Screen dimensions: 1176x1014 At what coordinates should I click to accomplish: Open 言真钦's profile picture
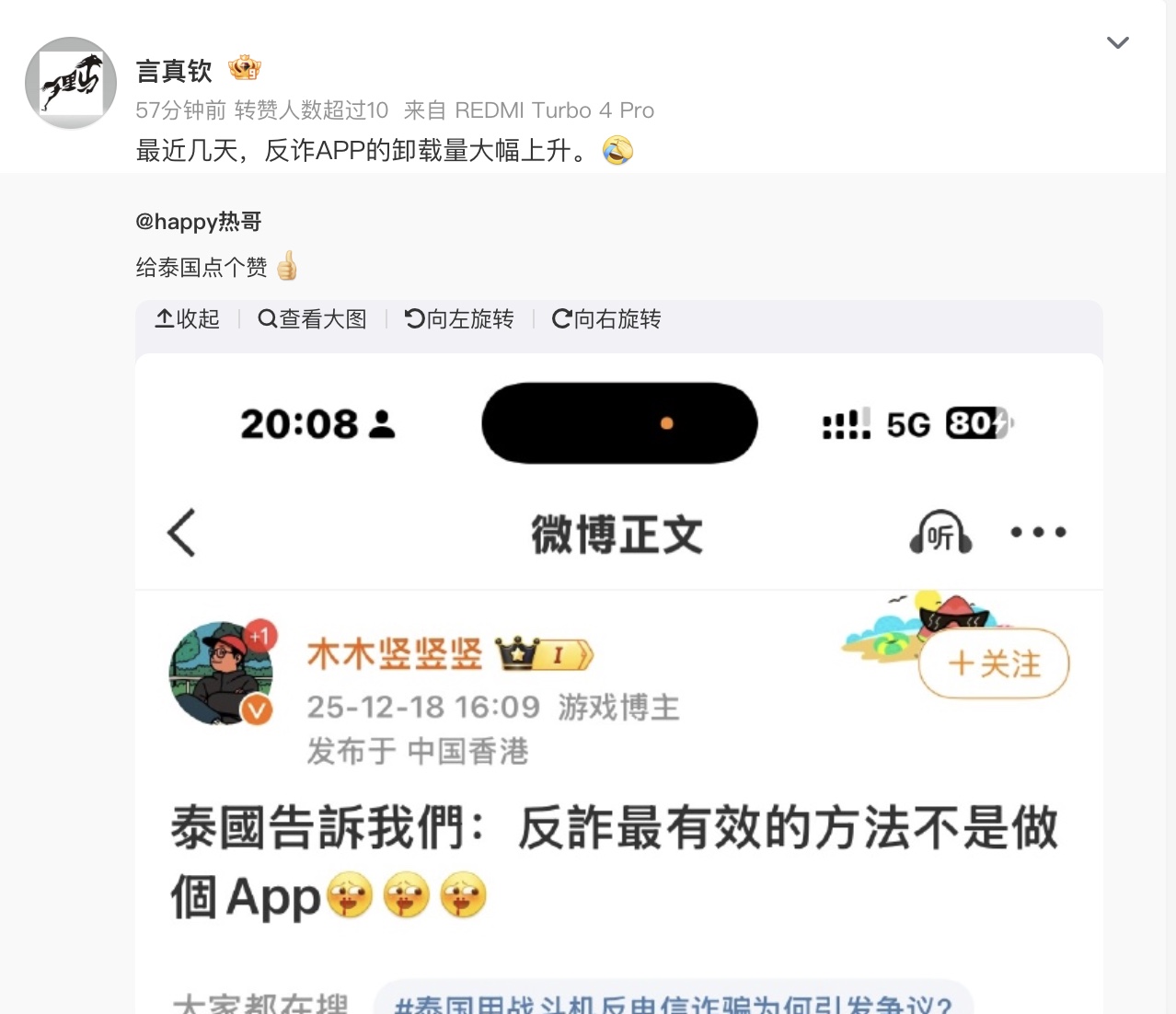[x=71, y=83]
